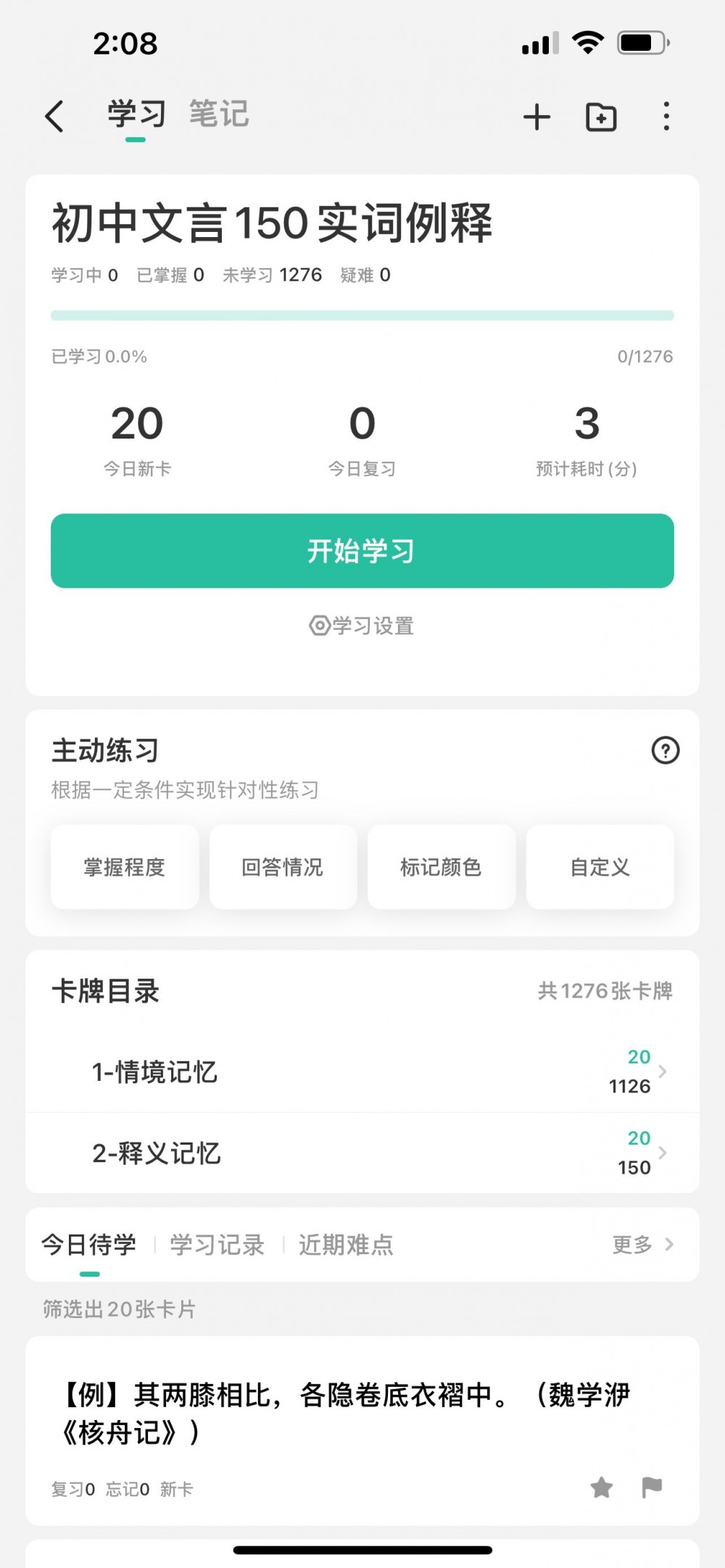
Task: Switch to 近期难点 tab
Action: click(x=346, y=1245)
